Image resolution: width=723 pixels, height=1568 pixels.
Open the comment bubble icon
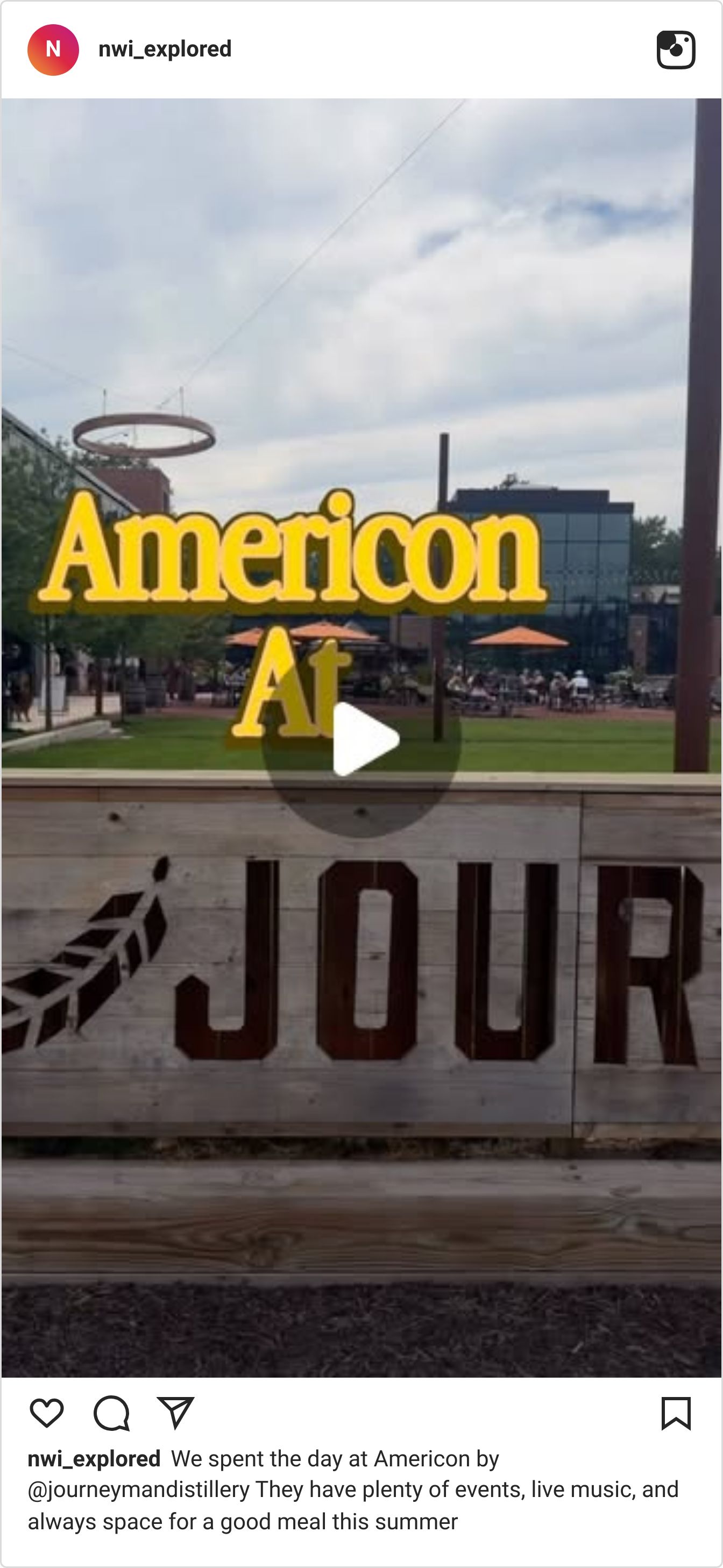coord(111,1413)
